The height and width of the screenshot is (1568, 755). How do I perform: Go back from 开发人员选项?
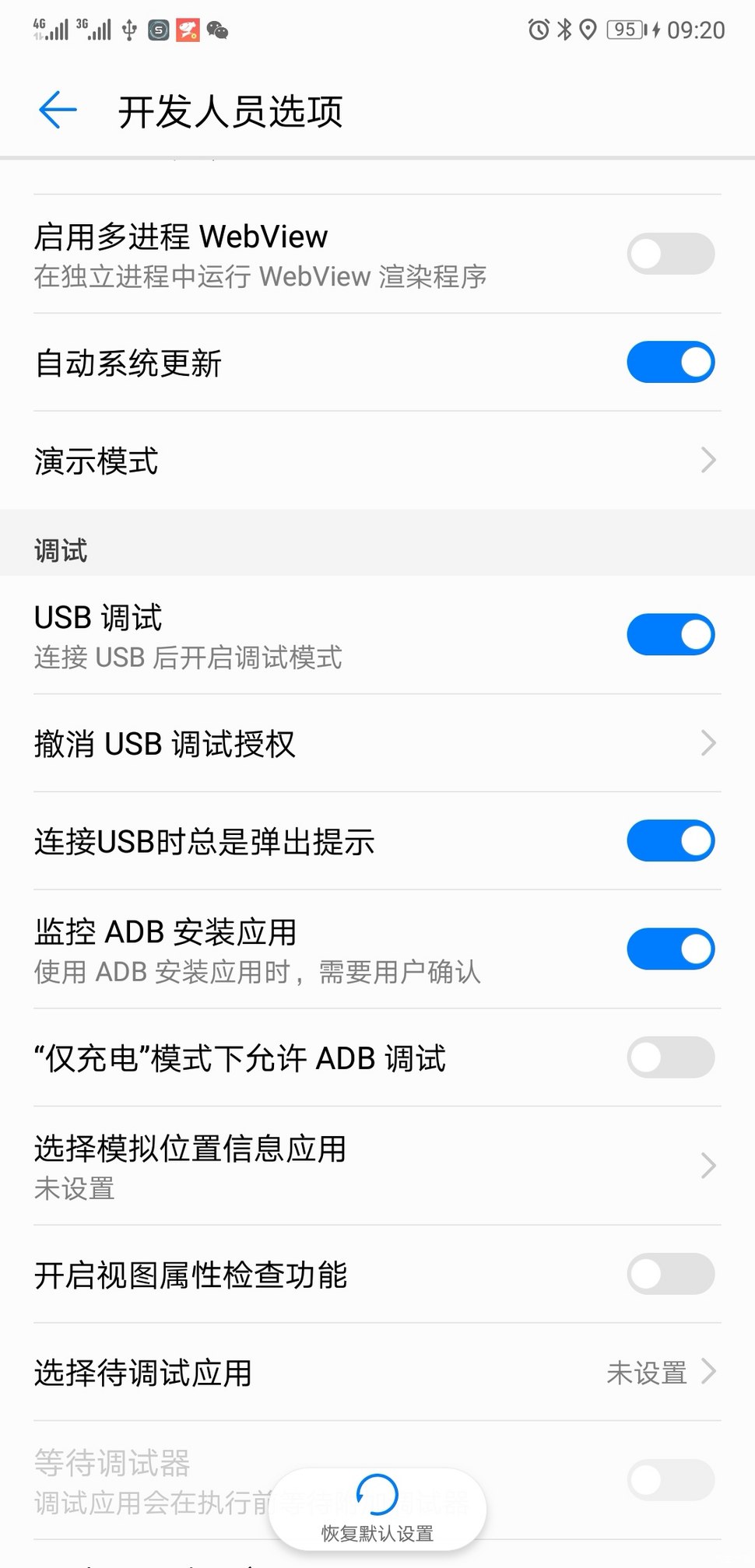[58, 110]
